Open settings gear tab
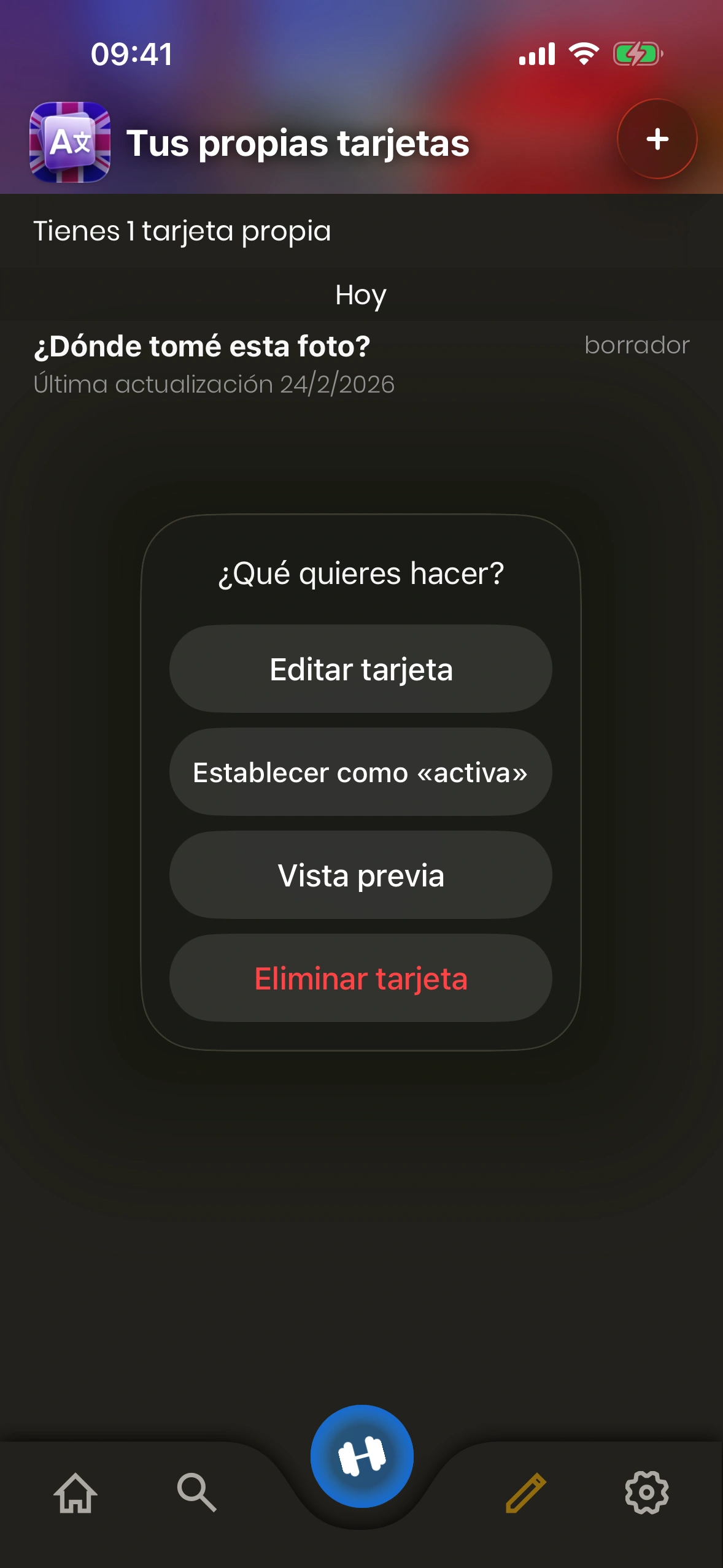The width and height of the screenshot is (723, 1568). [646, 1492]
